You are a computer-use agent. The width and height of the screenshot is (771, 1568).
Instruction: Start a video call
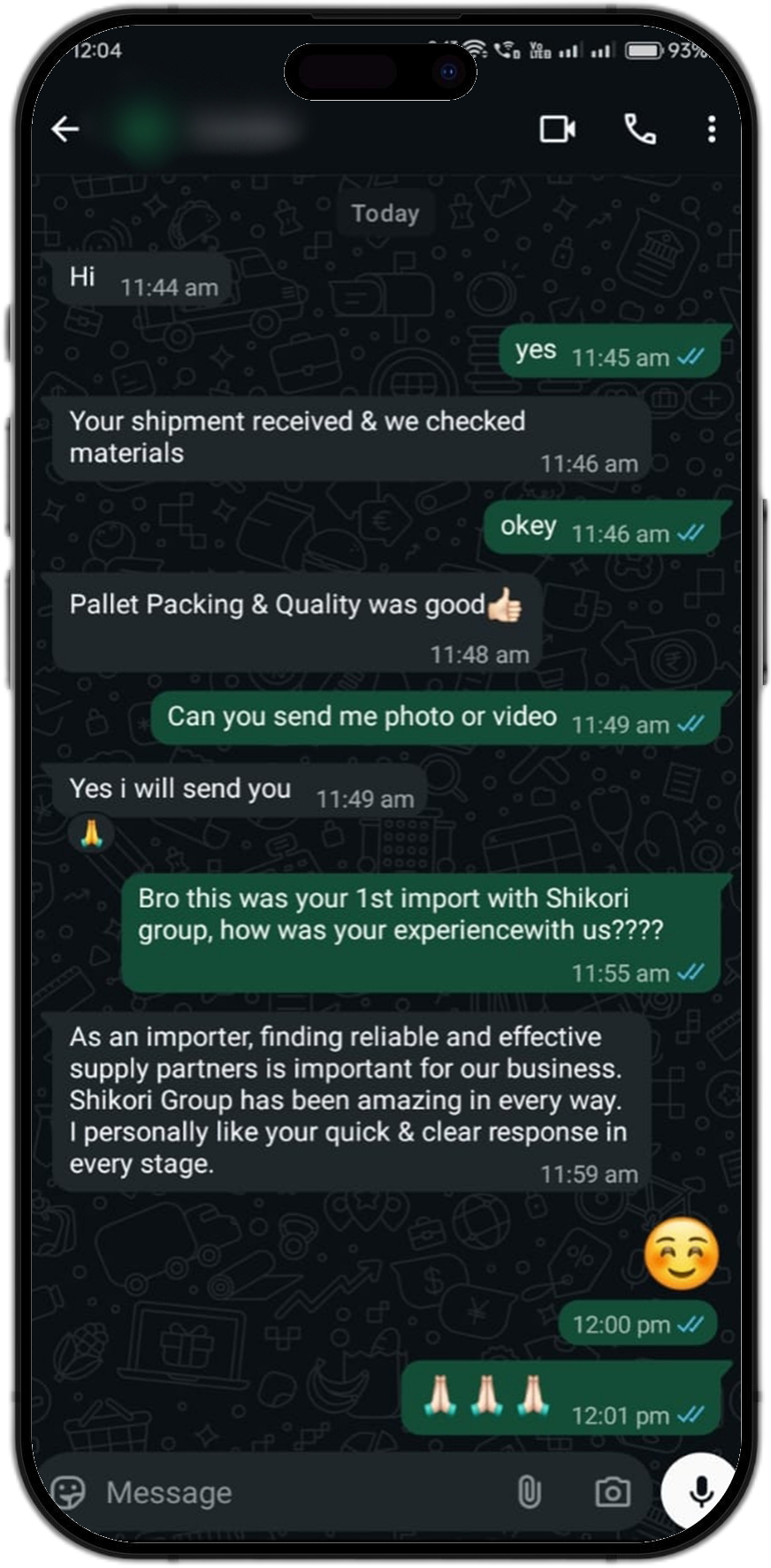click(x=557, y=129)
